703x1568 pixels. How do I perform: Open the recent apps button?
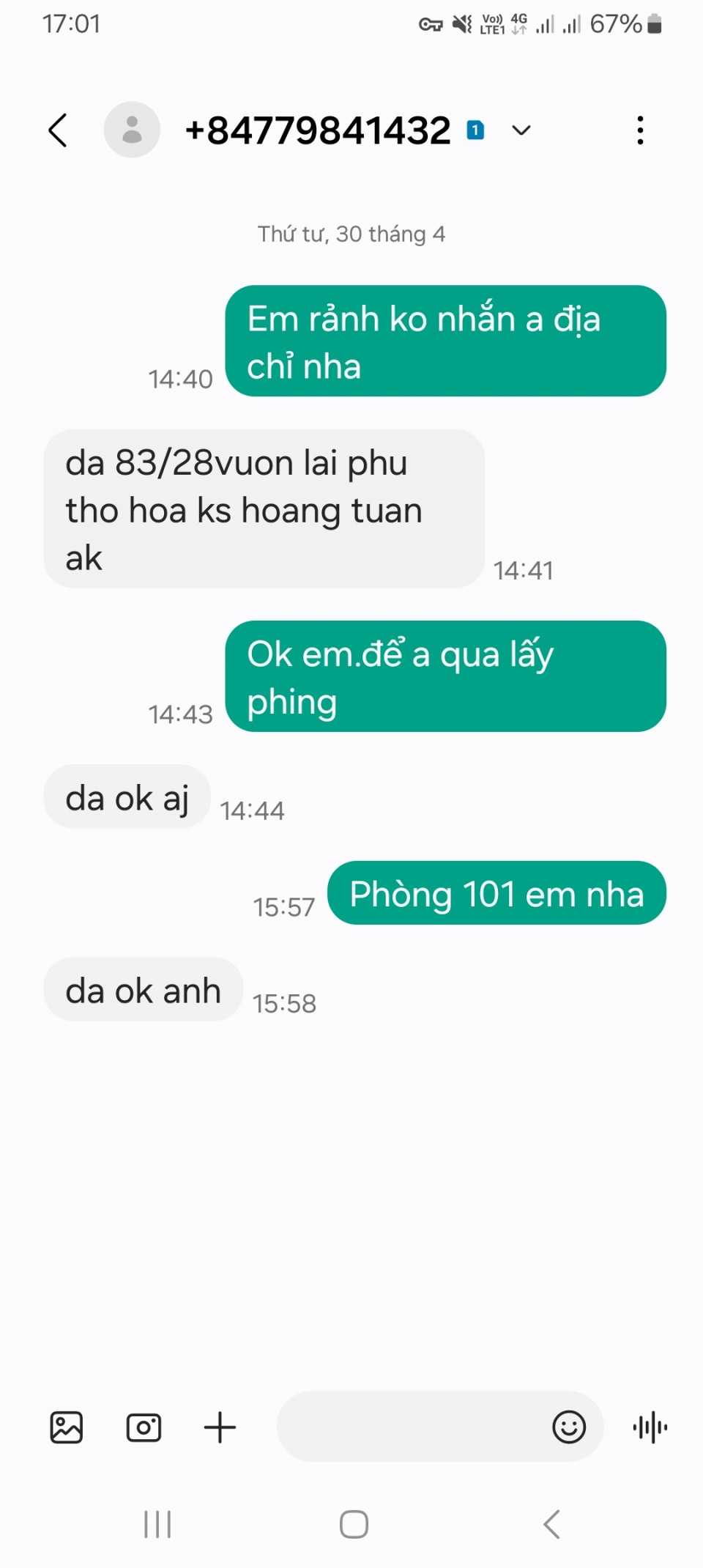157,1525
